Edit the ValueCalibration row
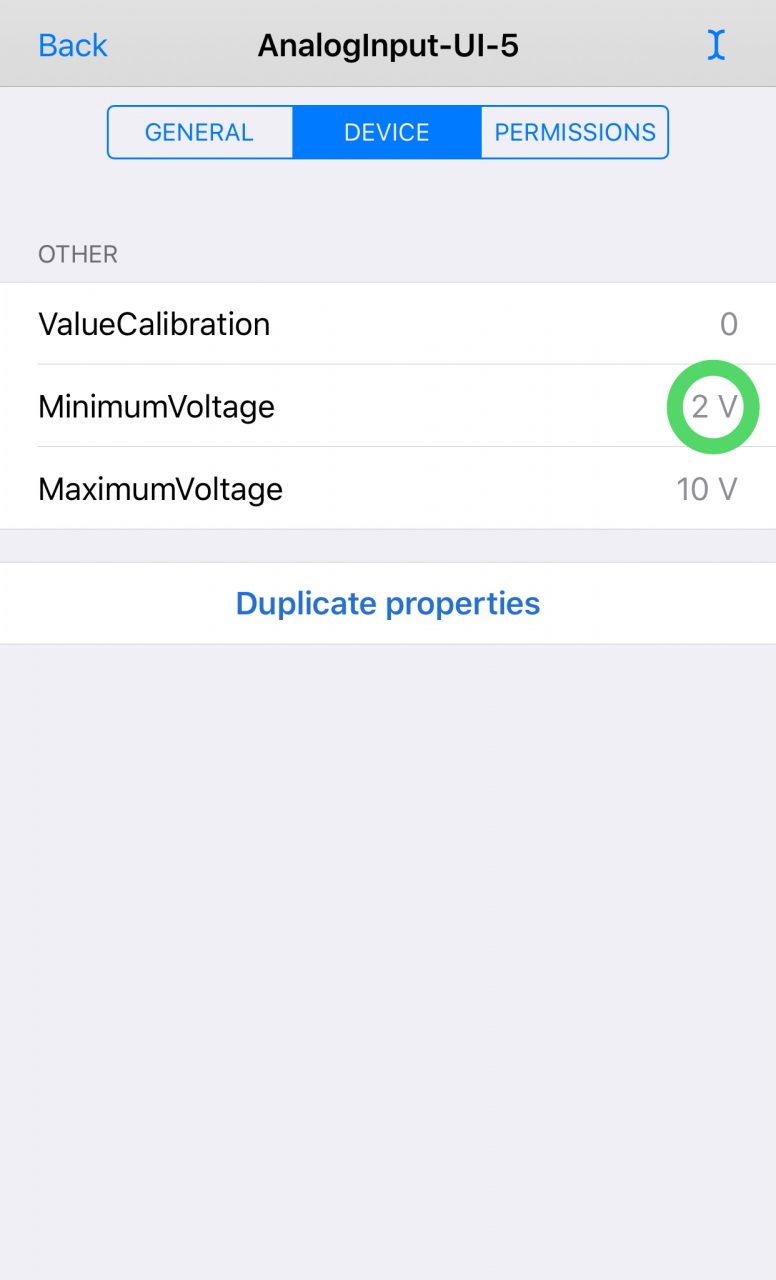 pos(388,324)
